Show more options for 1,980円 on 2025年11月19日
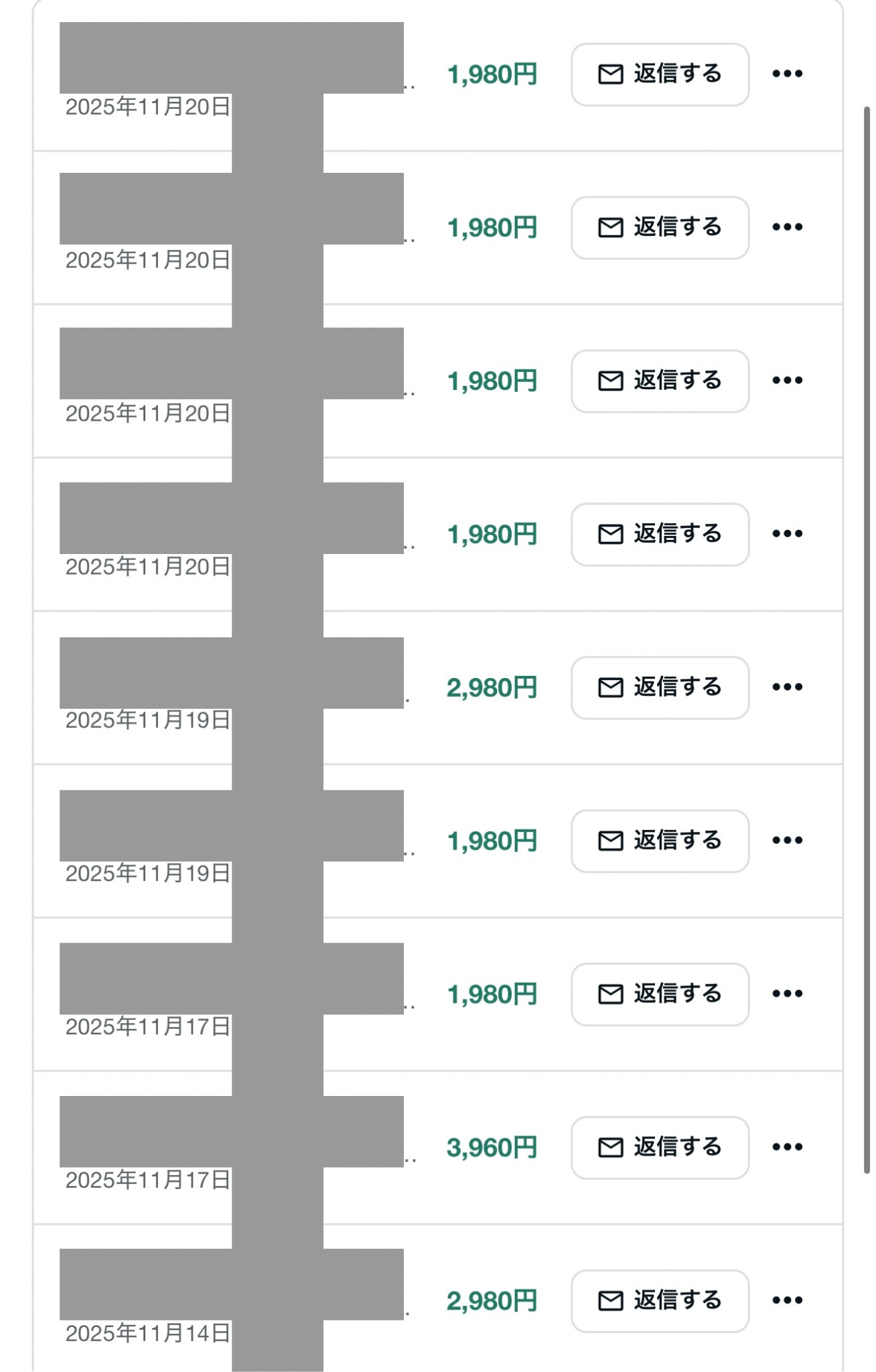This screenshot has height=1372, width=876. coord(787,841)
